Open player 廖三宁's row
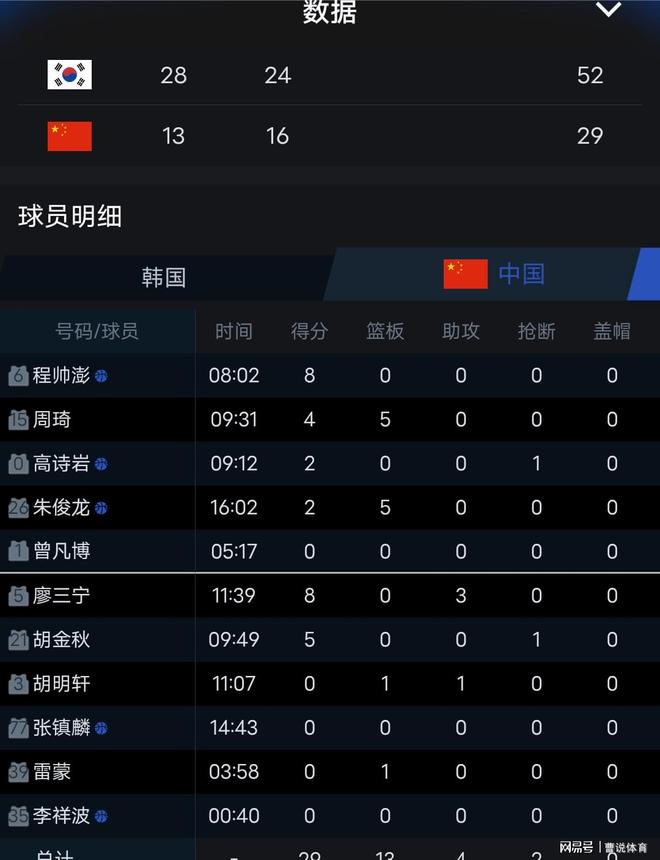 [x=61, y=596]
